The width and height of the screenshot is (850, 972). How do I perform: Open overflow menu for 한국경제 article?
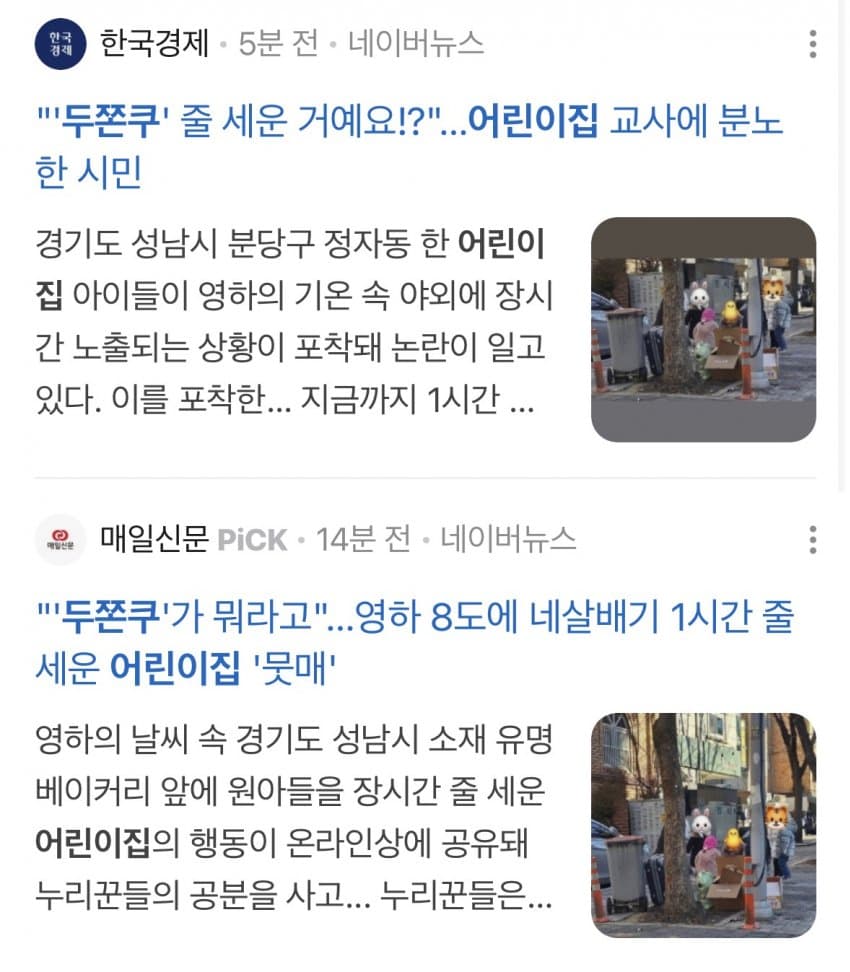tap(812, 44)
